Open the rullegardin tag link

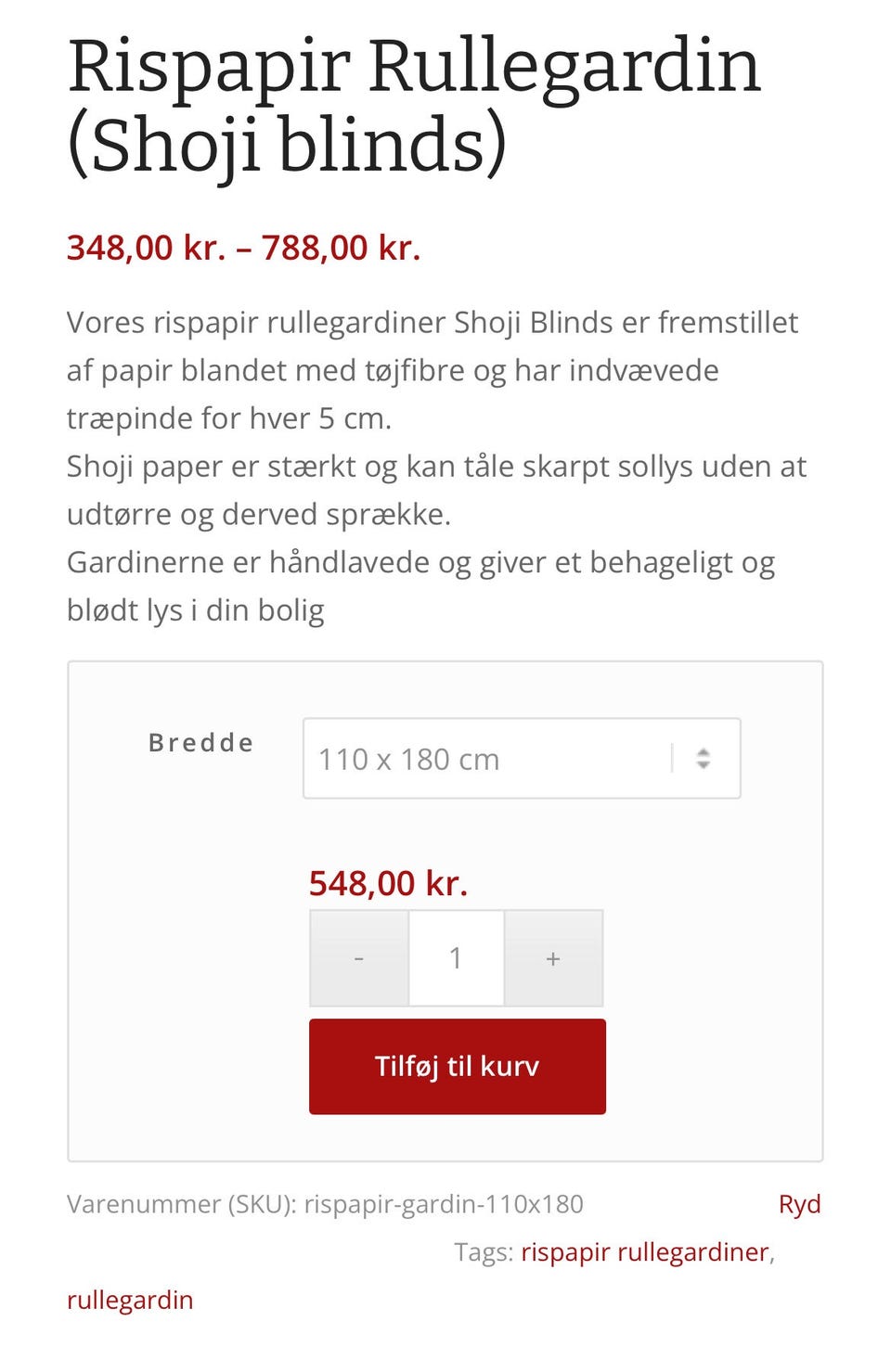pyautogui.click(x=129, y=1300)
